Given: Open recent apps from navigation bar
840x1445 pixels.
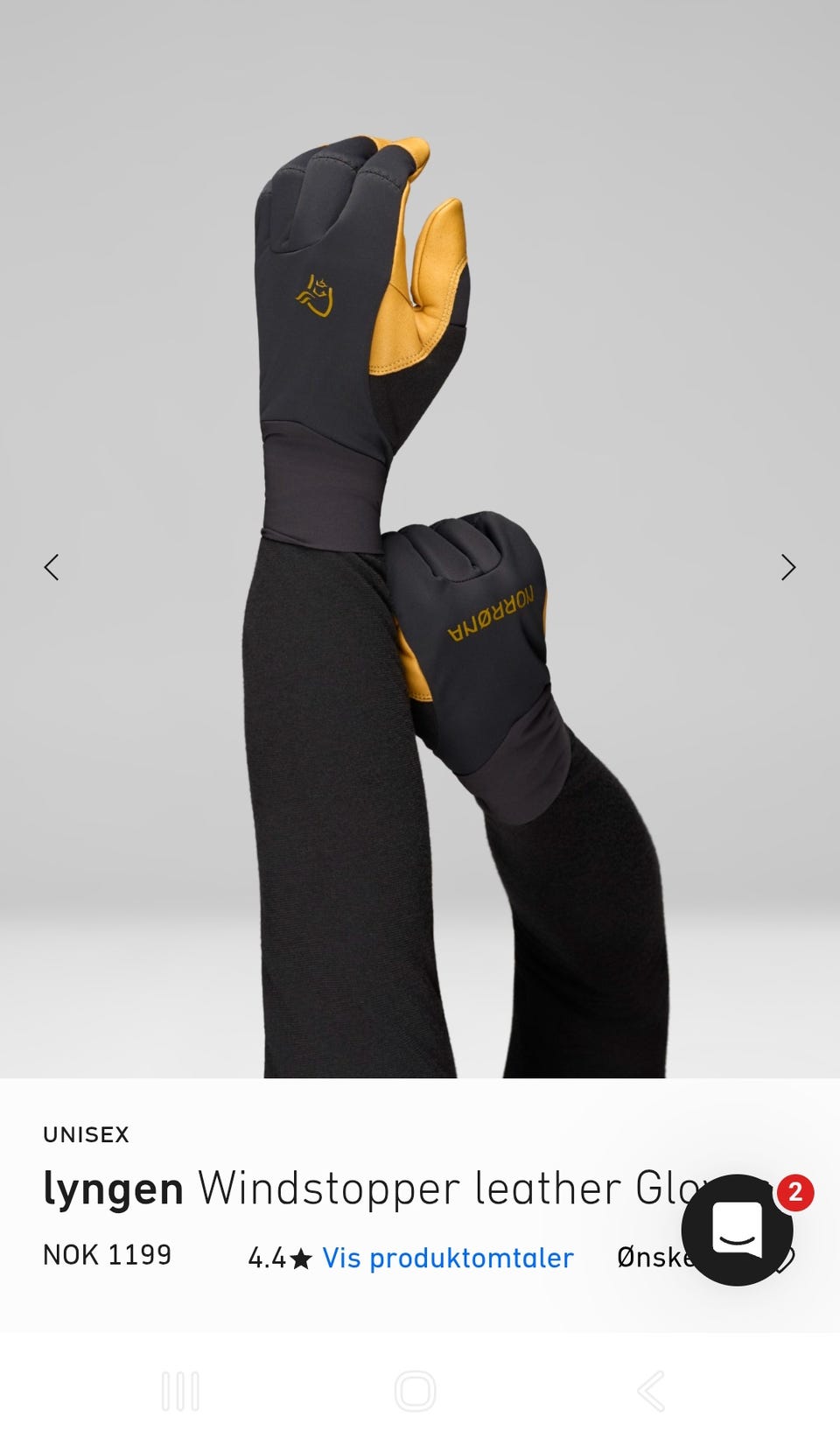Looking at the screenshot, I should 180,1390.
